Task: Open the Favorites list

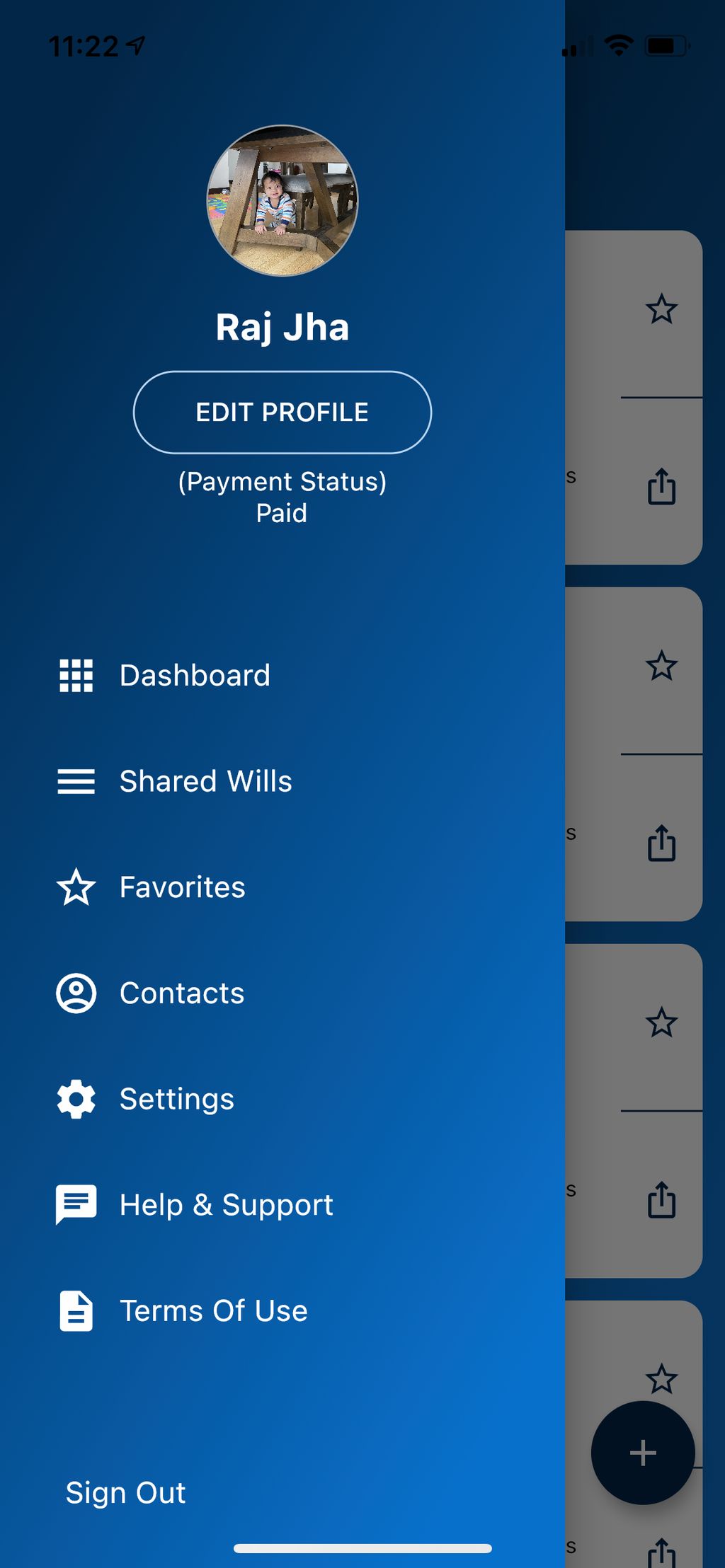Action: (x=181, y=887)
